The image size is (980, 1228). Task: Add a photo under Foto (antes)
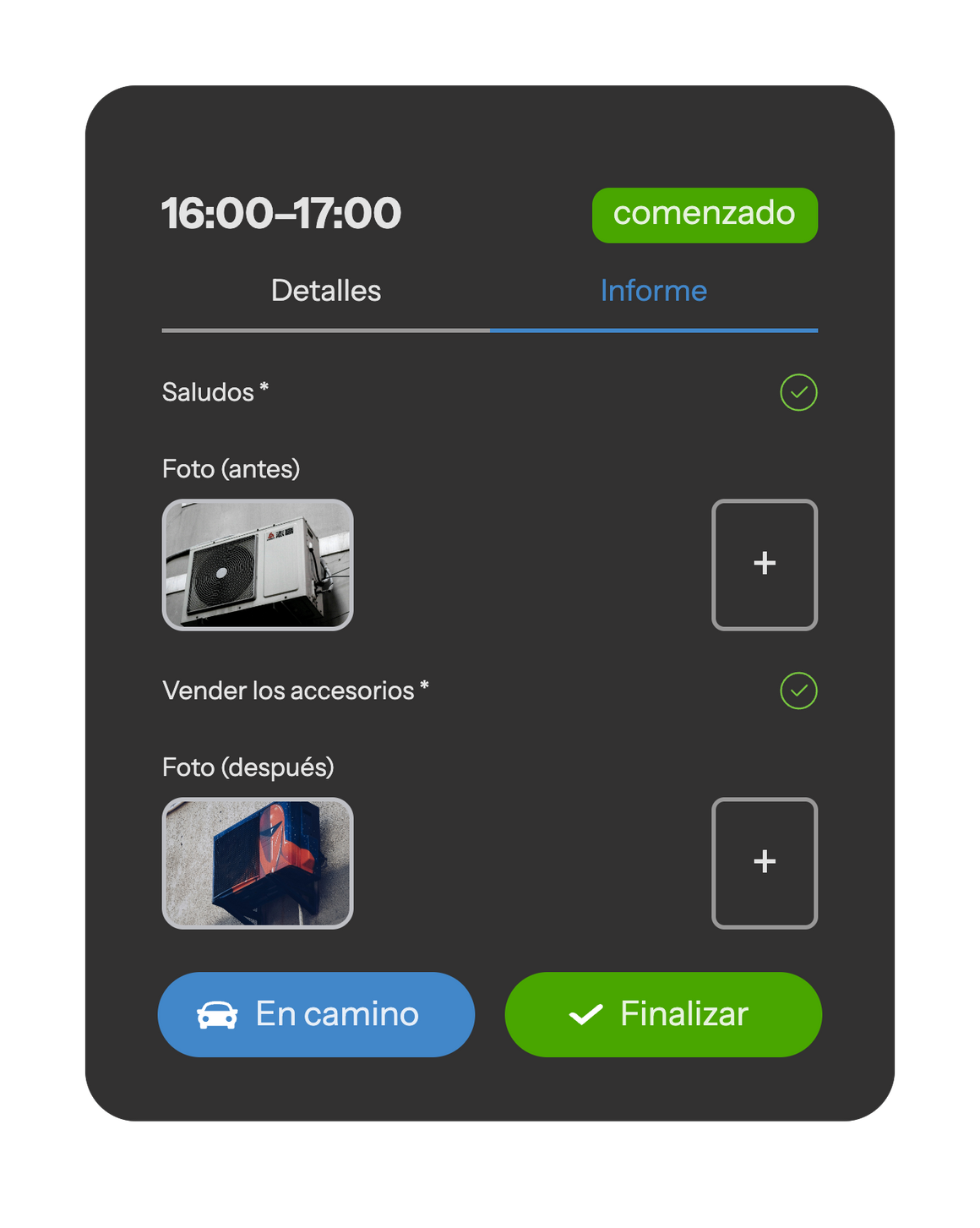764,565
